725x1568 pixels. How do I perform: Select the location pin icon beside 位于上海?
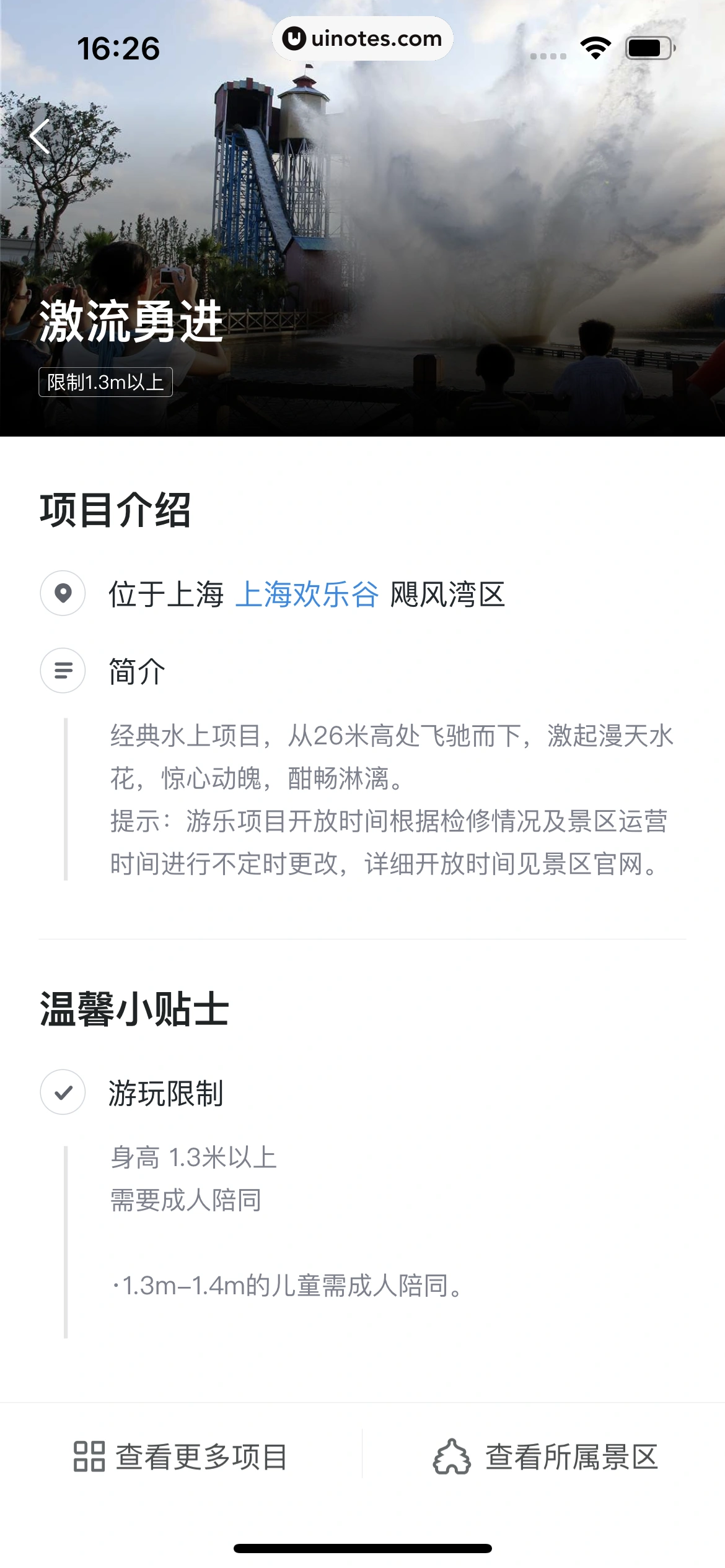[62, 595]
